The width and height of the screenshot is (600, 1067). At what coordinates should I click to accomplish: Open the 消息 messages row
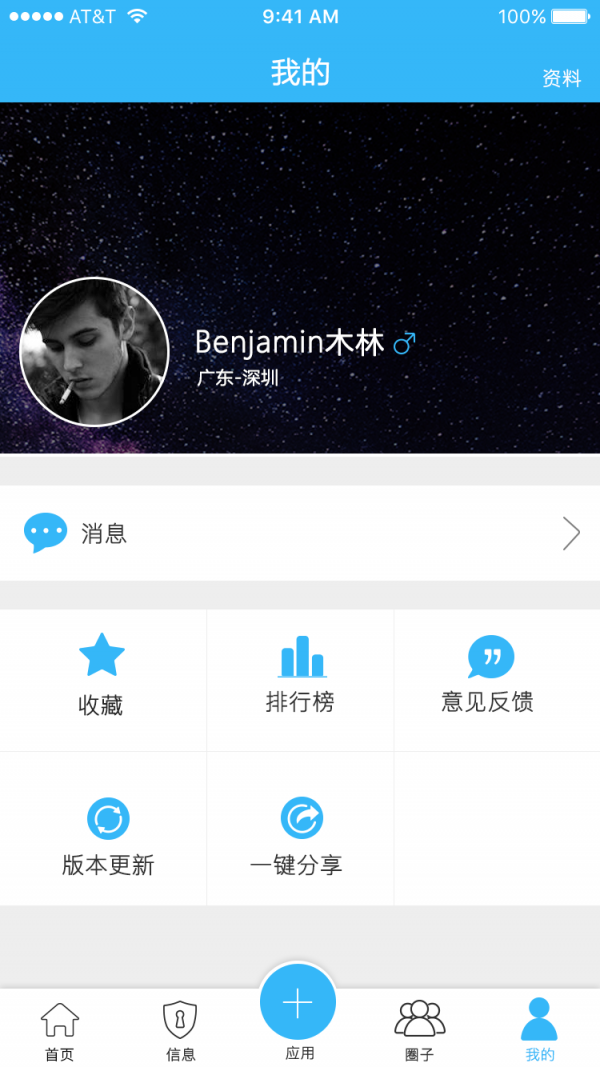[300, 533]
